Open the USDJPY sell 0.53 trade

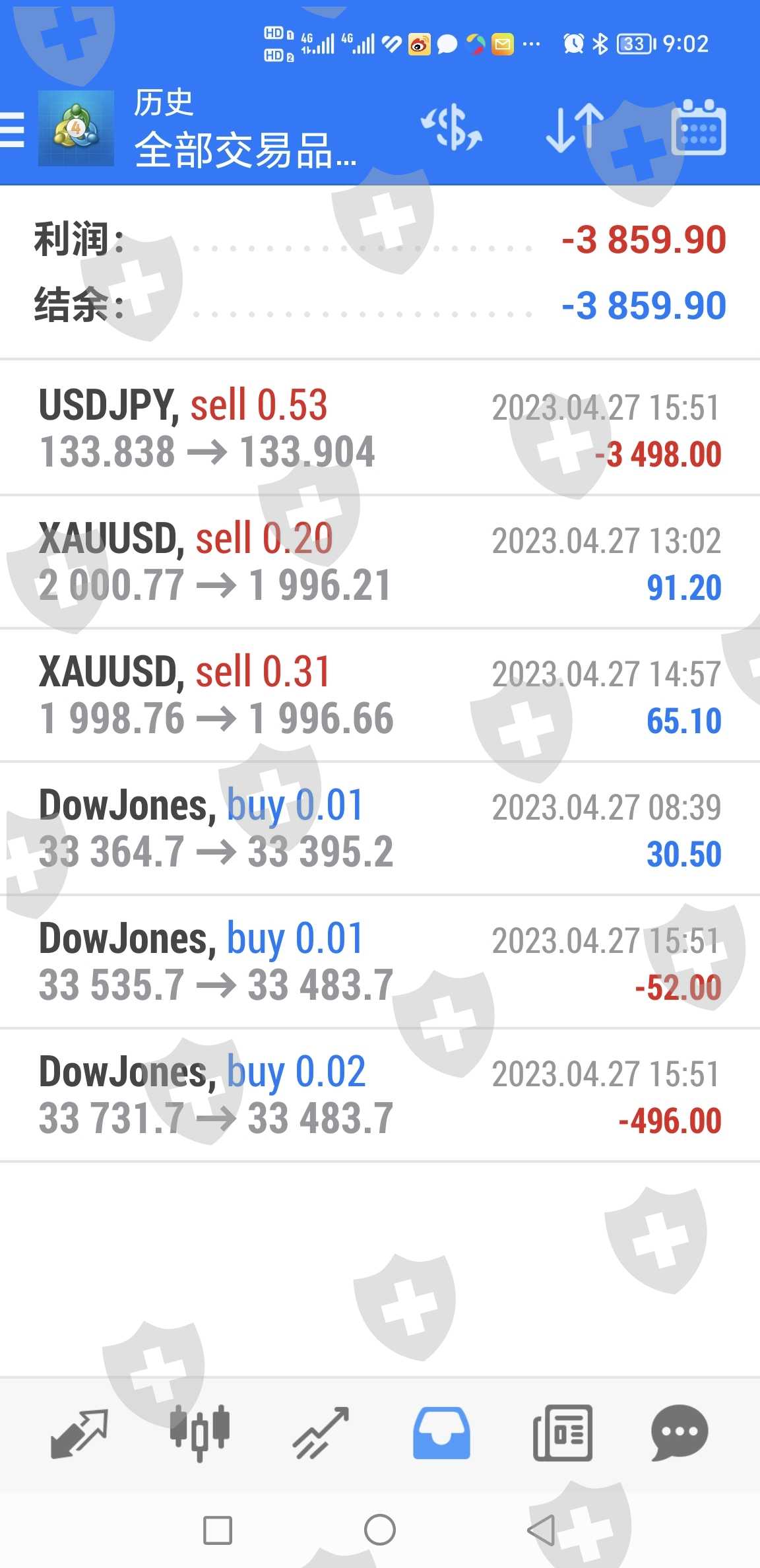click(380, 429)
